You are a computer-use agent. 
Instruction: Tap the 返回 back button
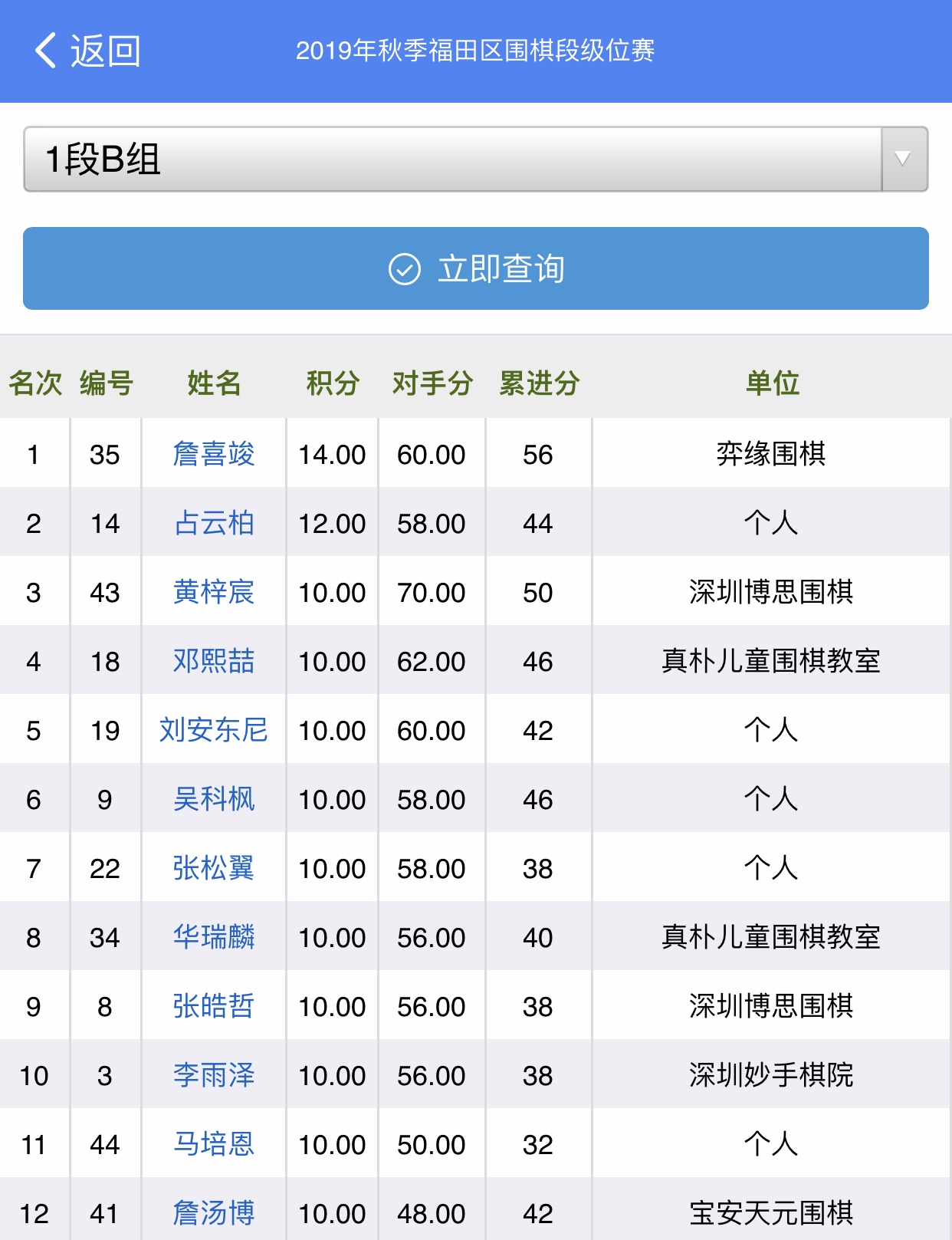coord(87,51)
